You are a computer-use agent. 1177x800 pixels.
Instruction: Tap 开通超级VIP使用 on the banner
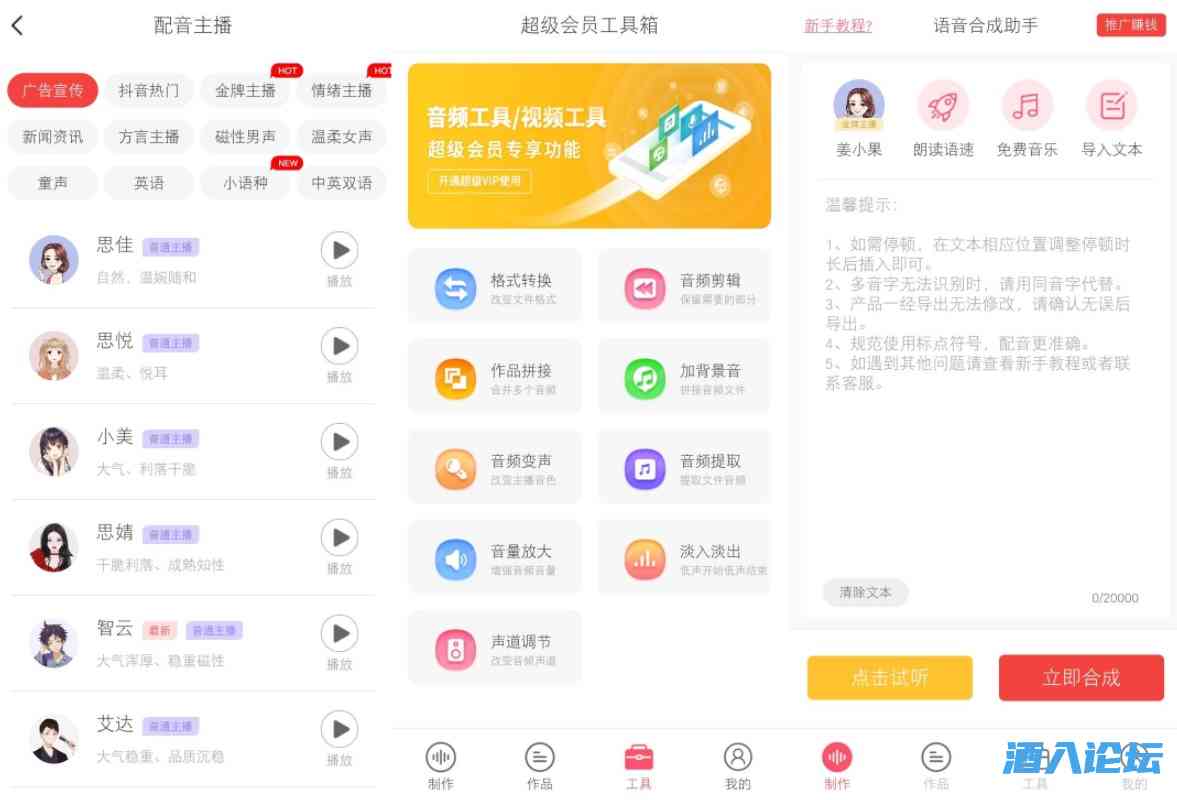(x=479, y=182)
